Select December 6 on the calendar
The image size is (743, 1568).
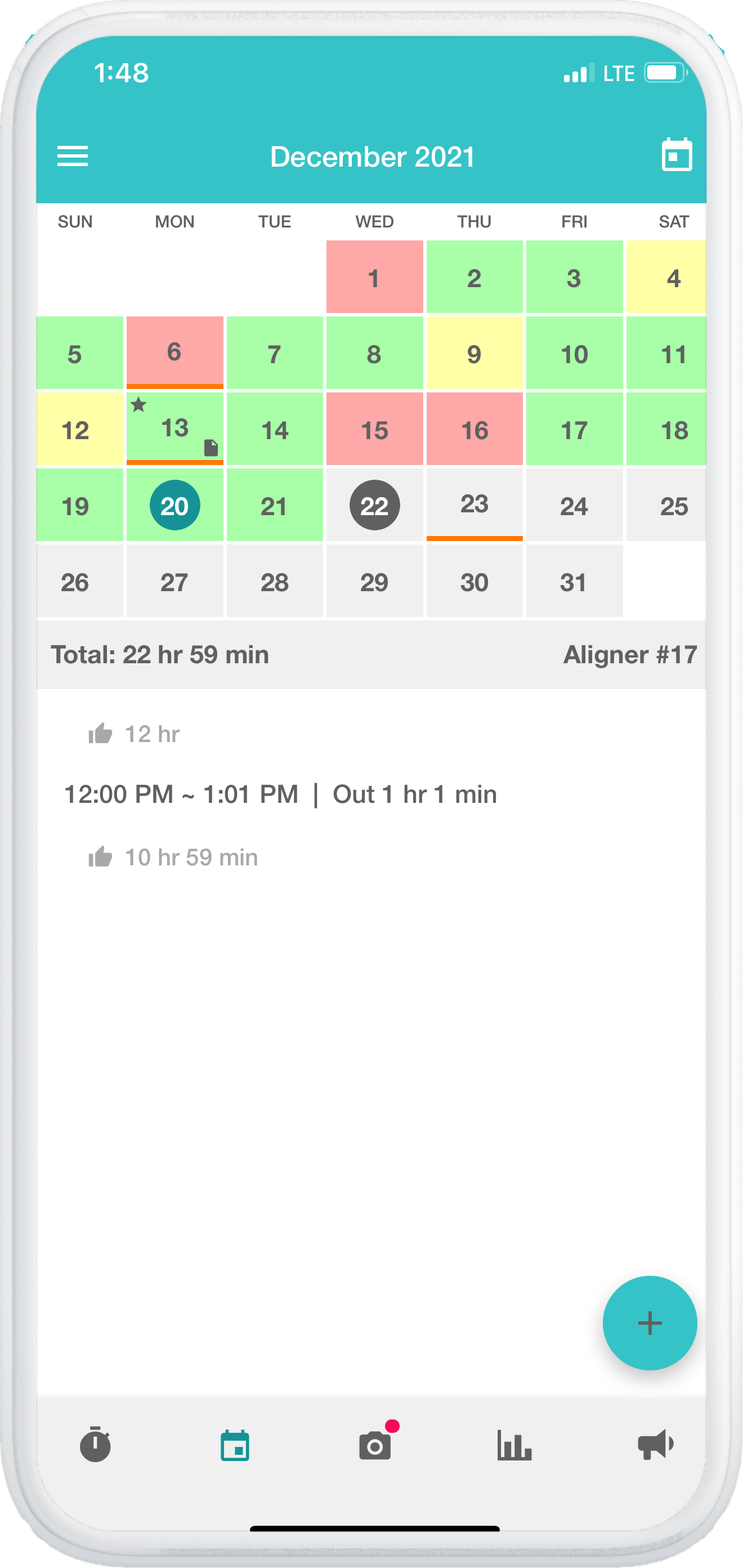click(174, 352)
